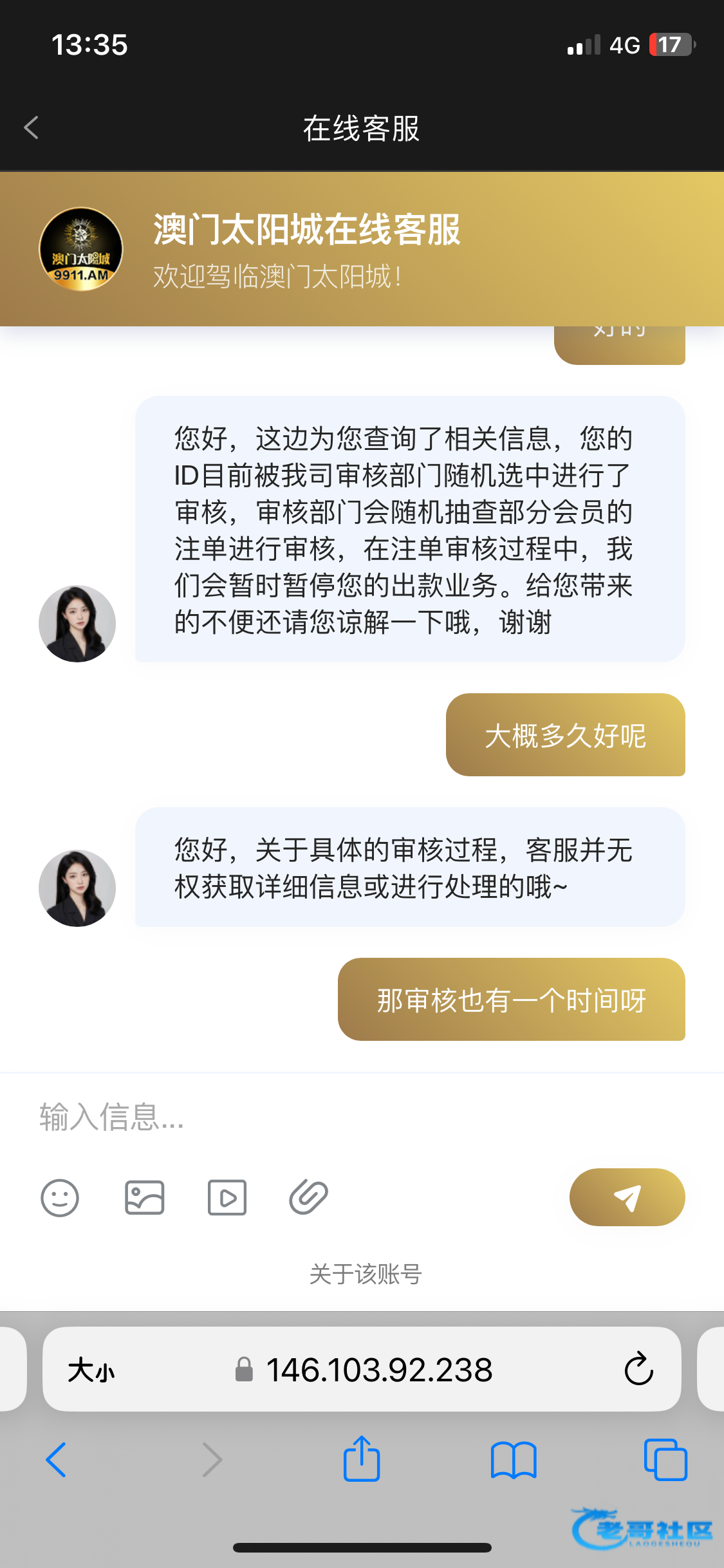Focus the 输入信息 message field

[x=360, y=1117]
